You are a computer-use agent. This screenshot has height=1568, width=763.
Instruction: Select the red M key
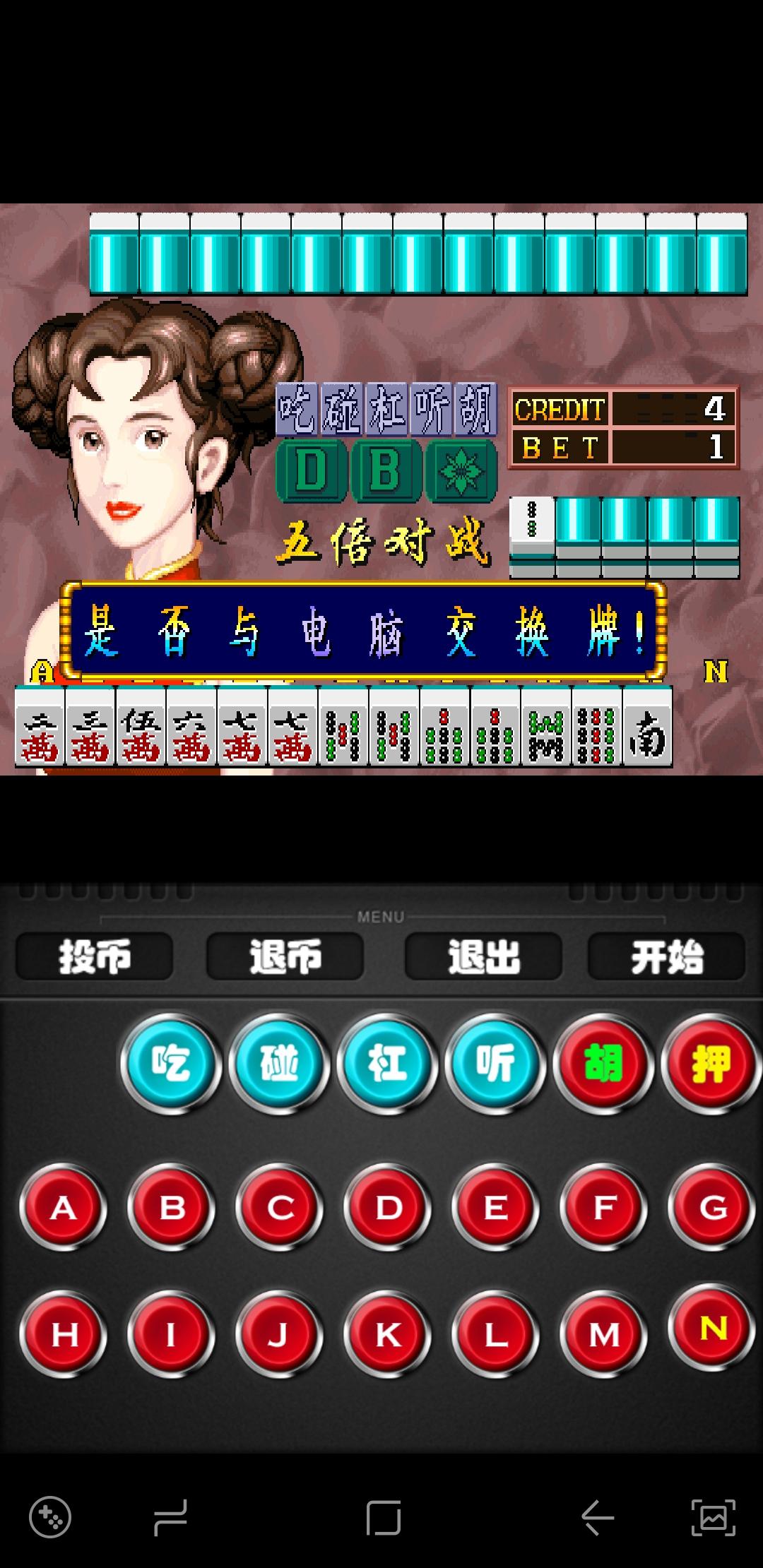[x=604, y=1334]
